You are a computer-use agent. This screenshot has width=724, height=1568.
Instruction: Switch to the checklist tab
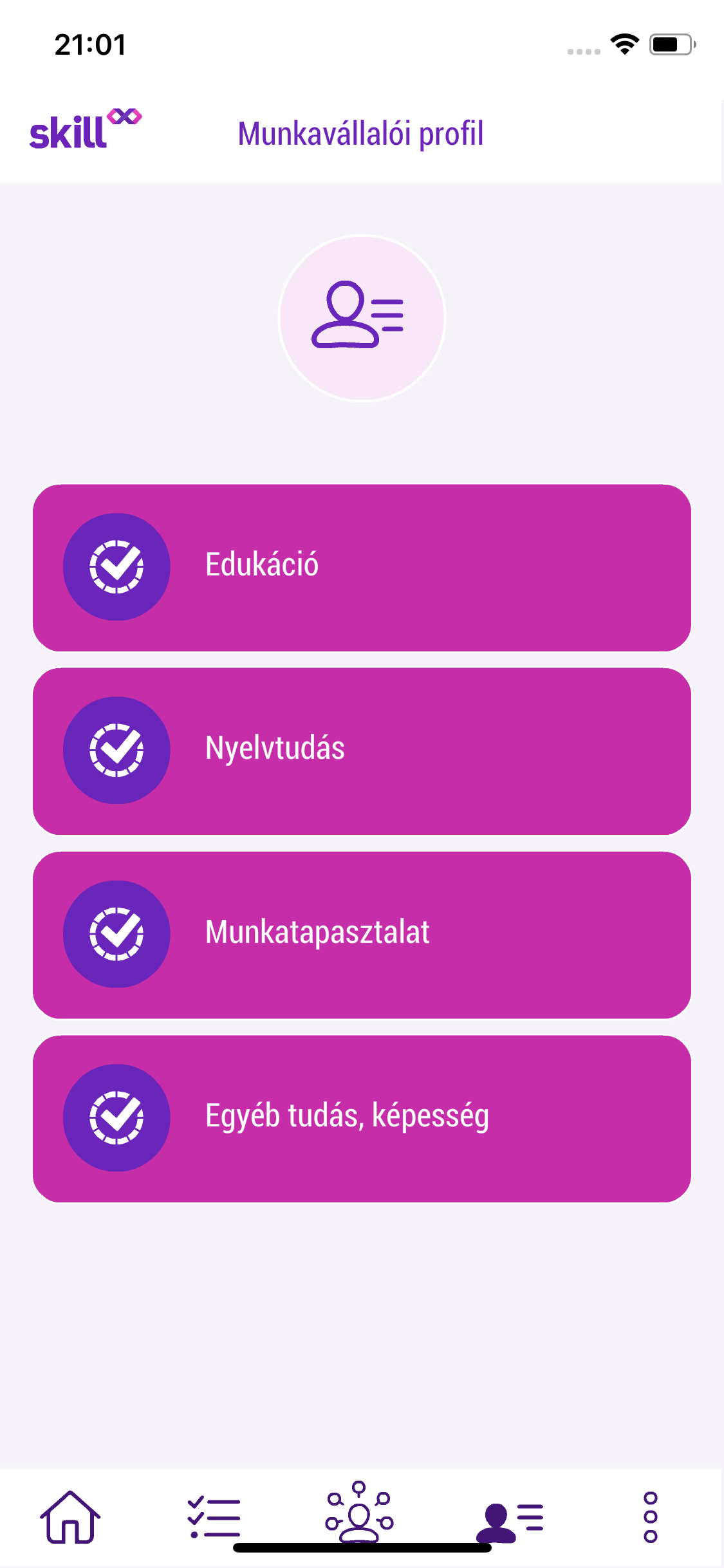(214, 1517)
